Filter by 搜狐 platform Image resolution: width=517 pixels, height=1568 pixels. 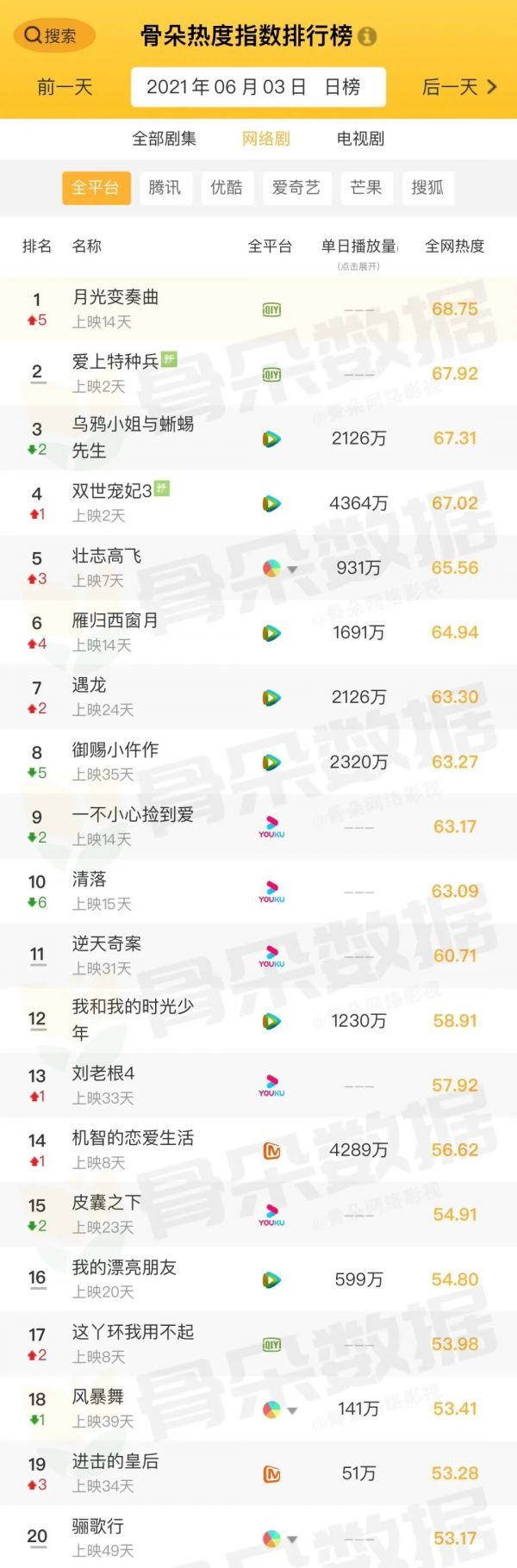click(x=427, y=188)
